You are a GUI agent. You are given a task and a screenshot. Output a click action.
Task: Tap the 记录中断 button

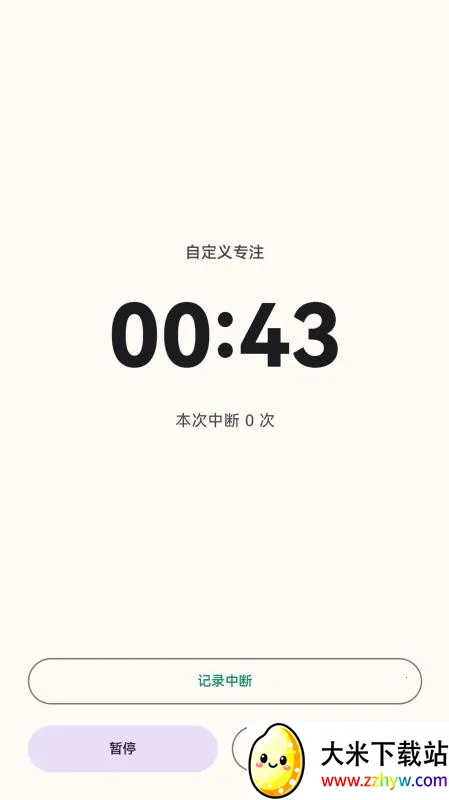point(224,681)
